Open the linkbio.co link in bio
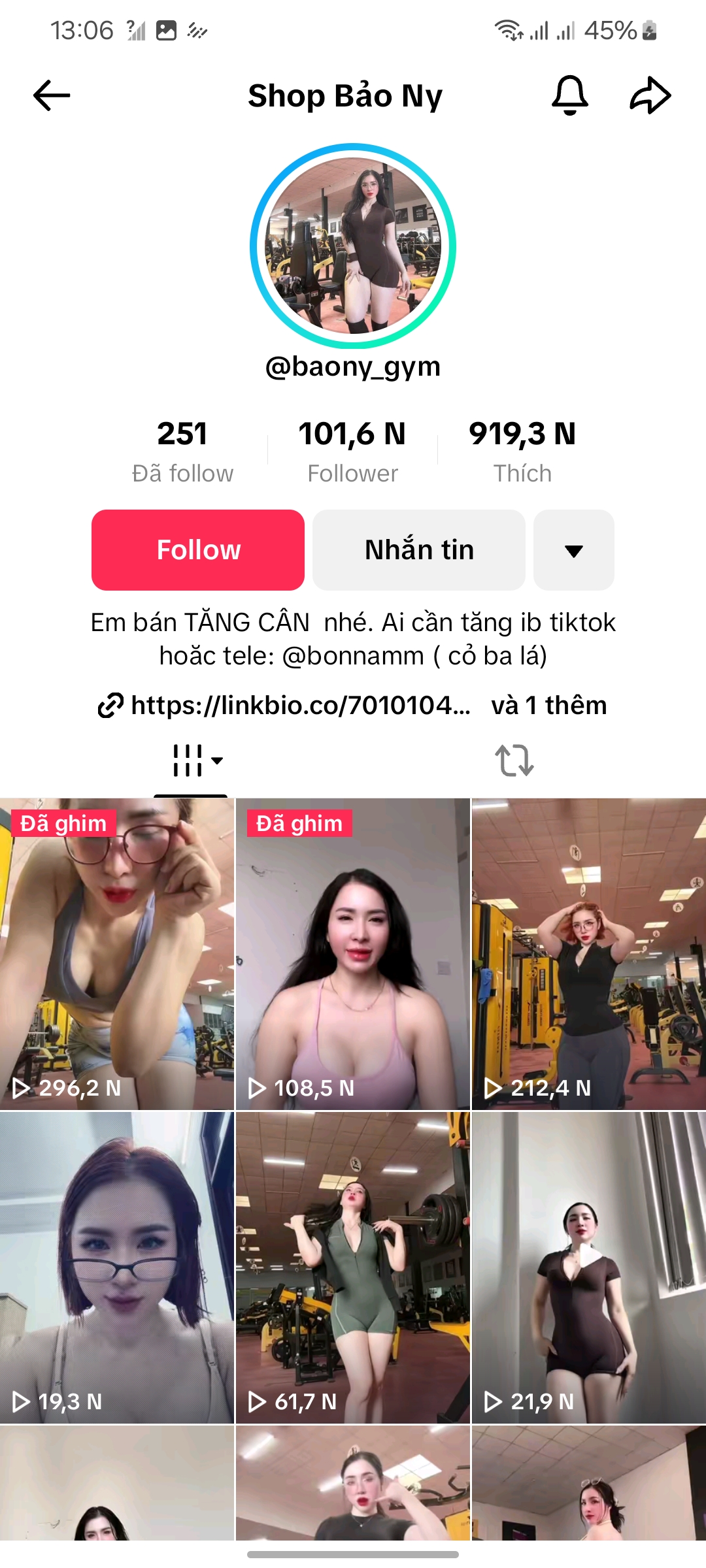The image size is (706, 1568). pos(285,706)
